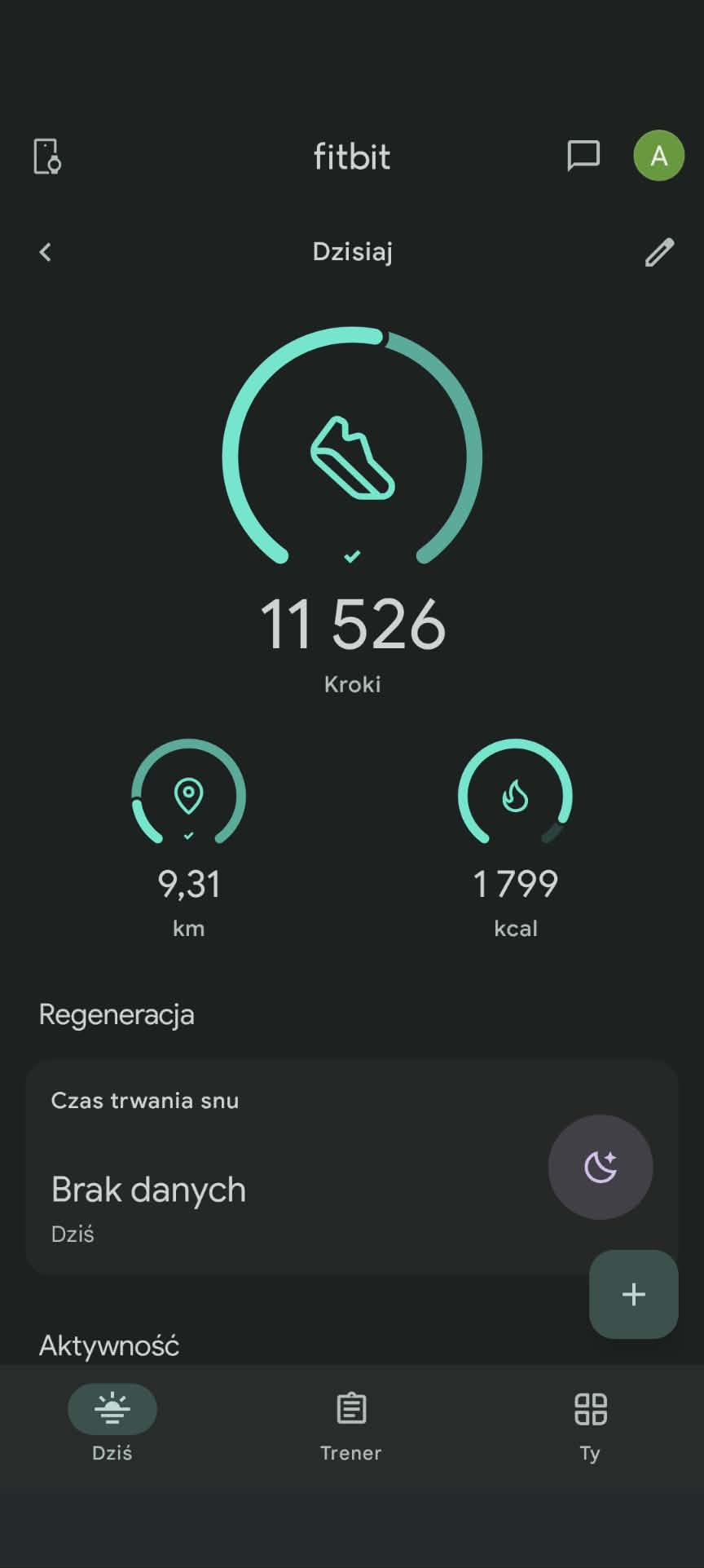Screen dimensions: 704x1568
Task: Open the account profile avatar
Action: point(658,155)
